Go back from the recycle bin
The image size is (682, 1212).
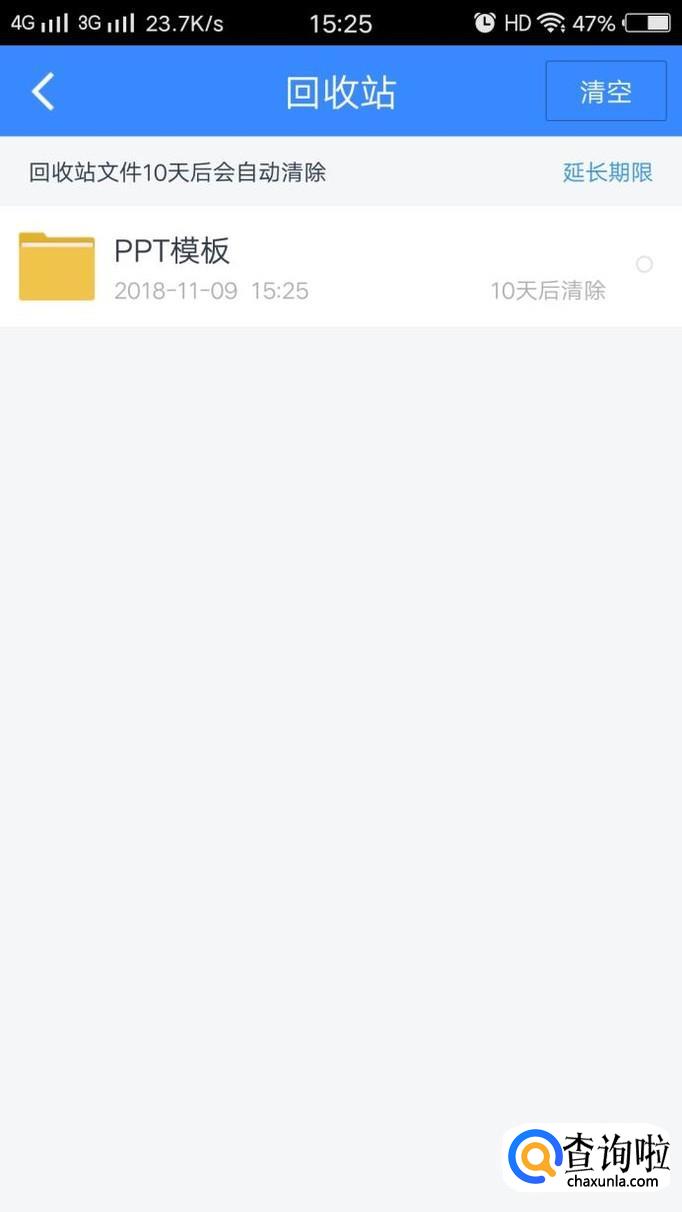(42, 92)
